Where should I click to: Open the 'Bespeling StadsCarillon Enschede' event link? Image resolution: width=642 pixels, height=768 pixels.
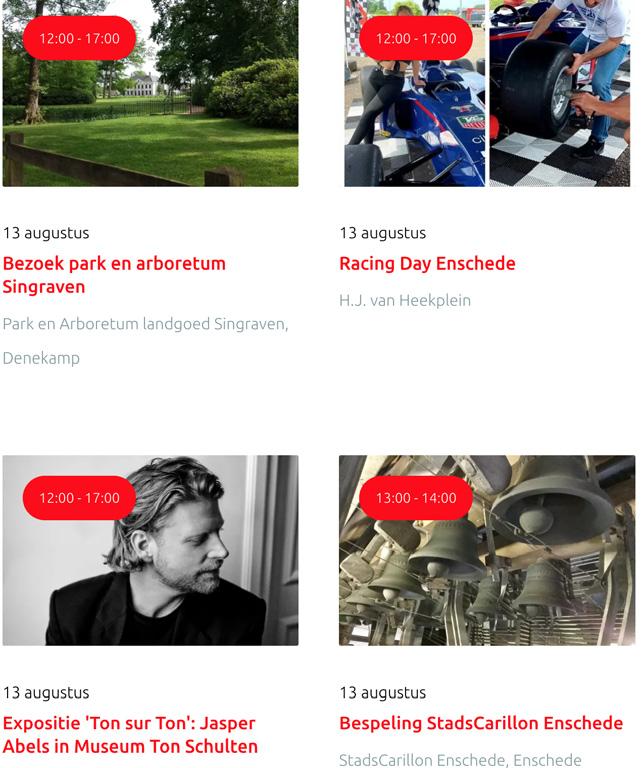[481, 723]
